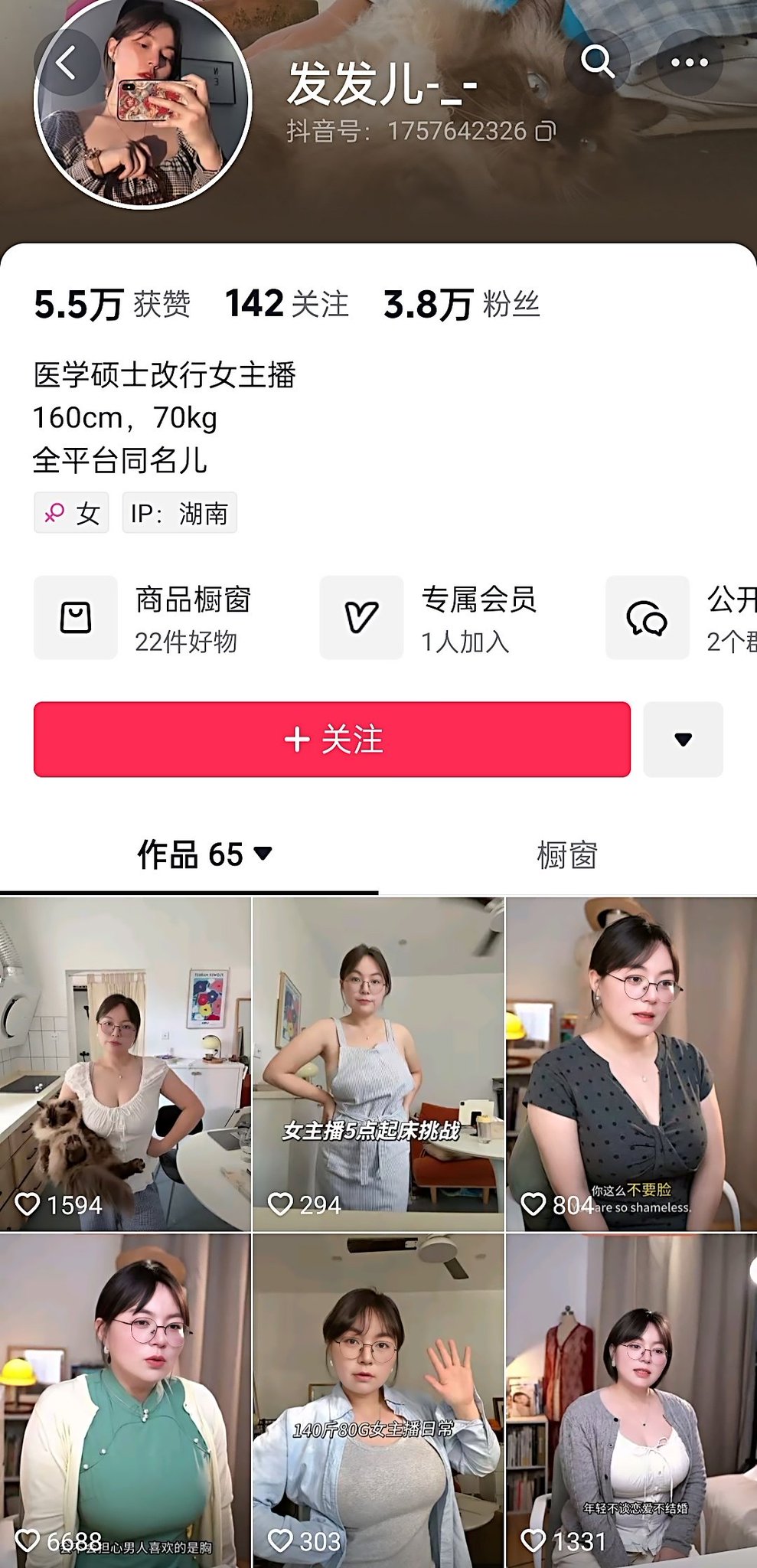Open 商品橱窗 with 22件好物
The image size is (757, 1568).
[x=144, y=618]
